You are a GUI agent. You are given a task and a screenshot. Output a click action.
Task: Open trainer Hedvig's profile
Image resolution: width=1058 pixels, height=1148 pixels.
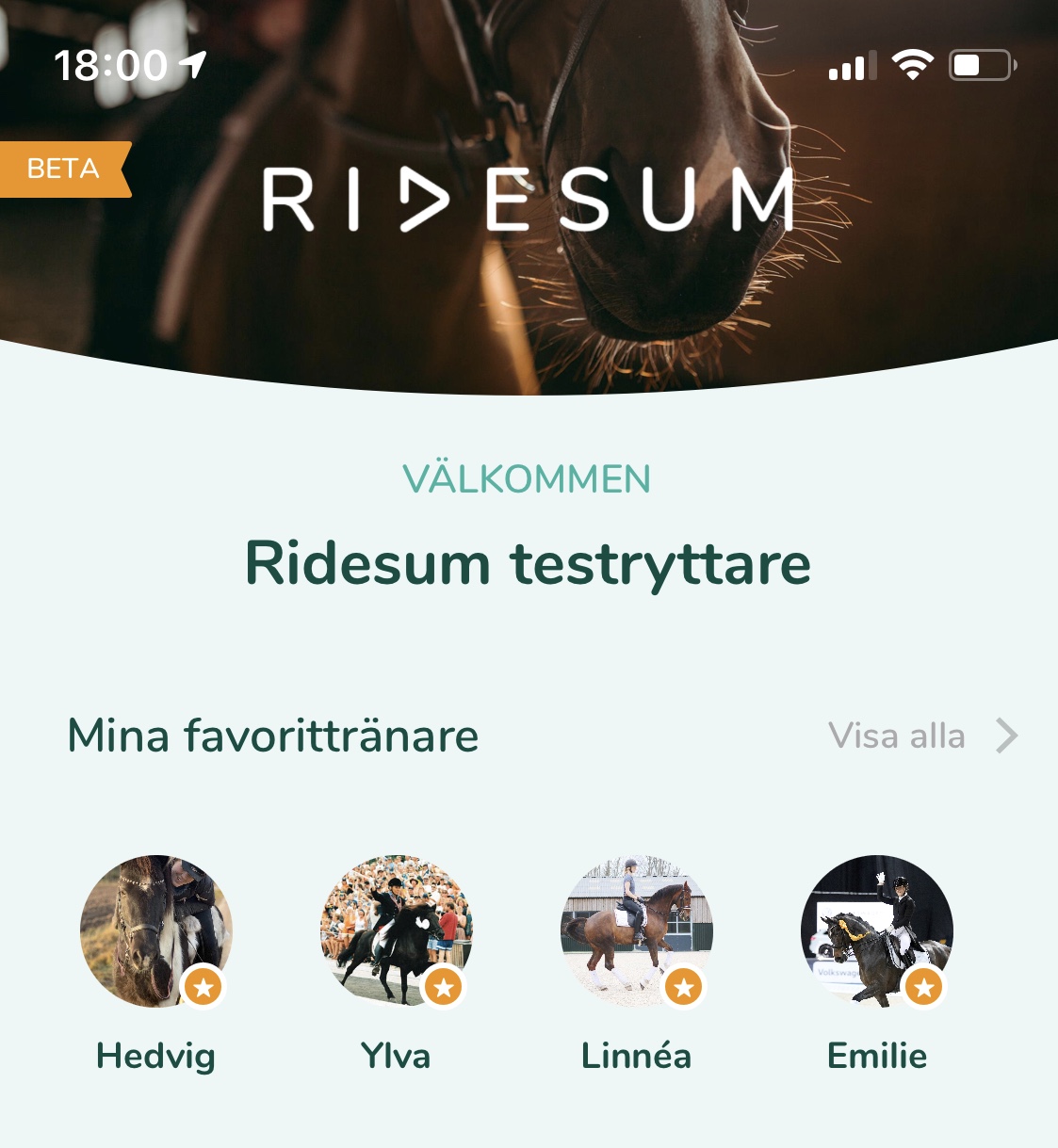pos(155,930)
